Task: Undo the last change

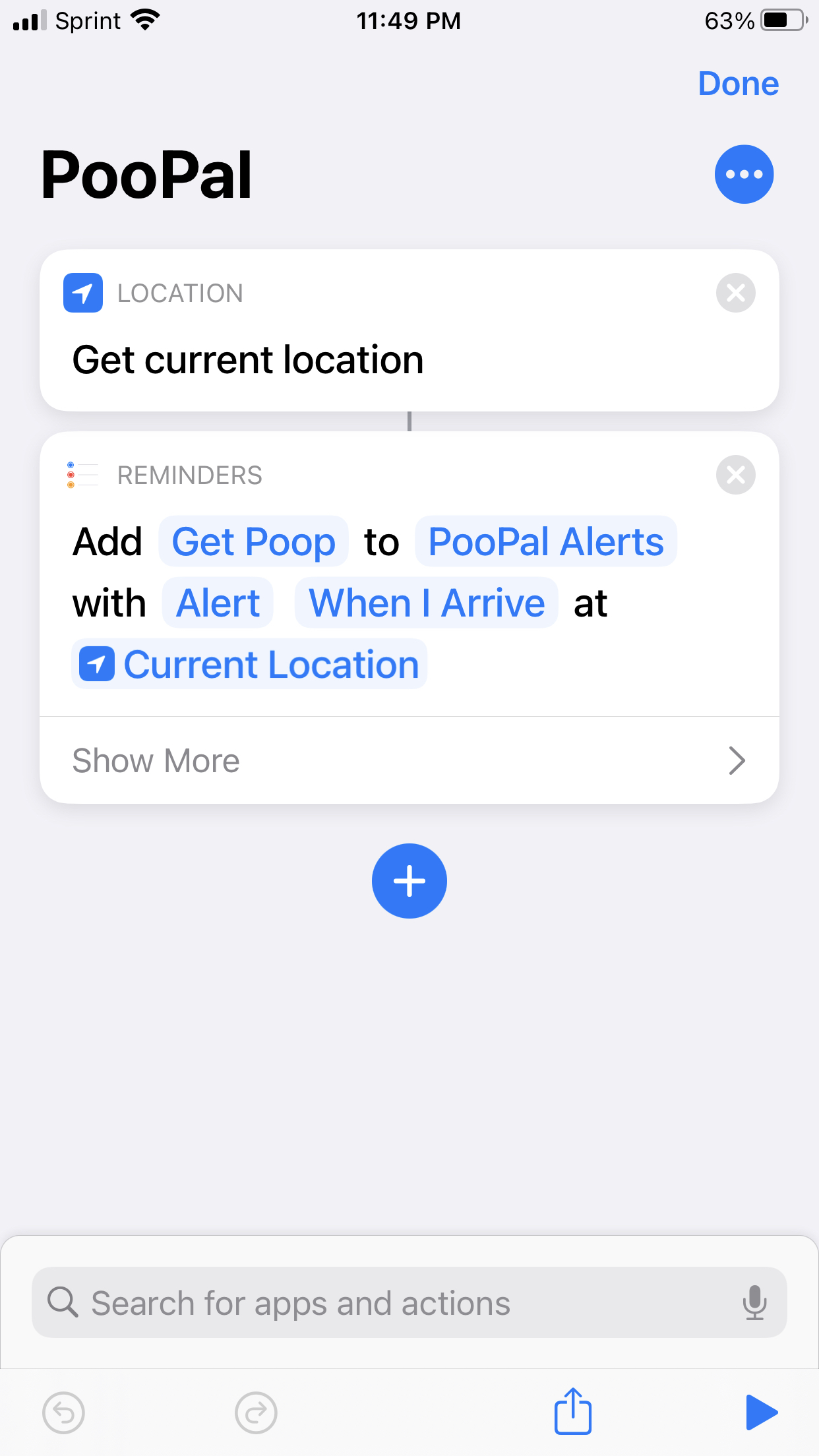Action: [63, 1412]
